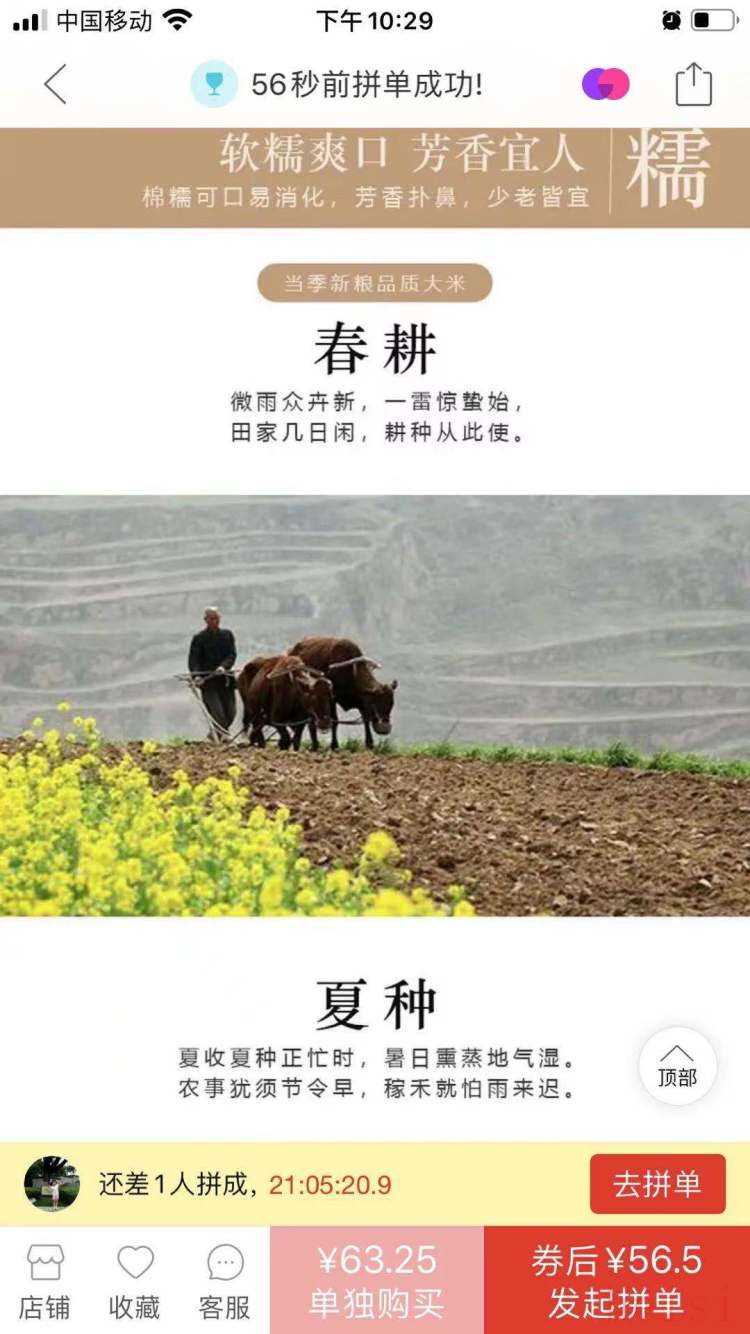Return to top with 顶部 button
750x1334 pixels.
[677, 1066]
